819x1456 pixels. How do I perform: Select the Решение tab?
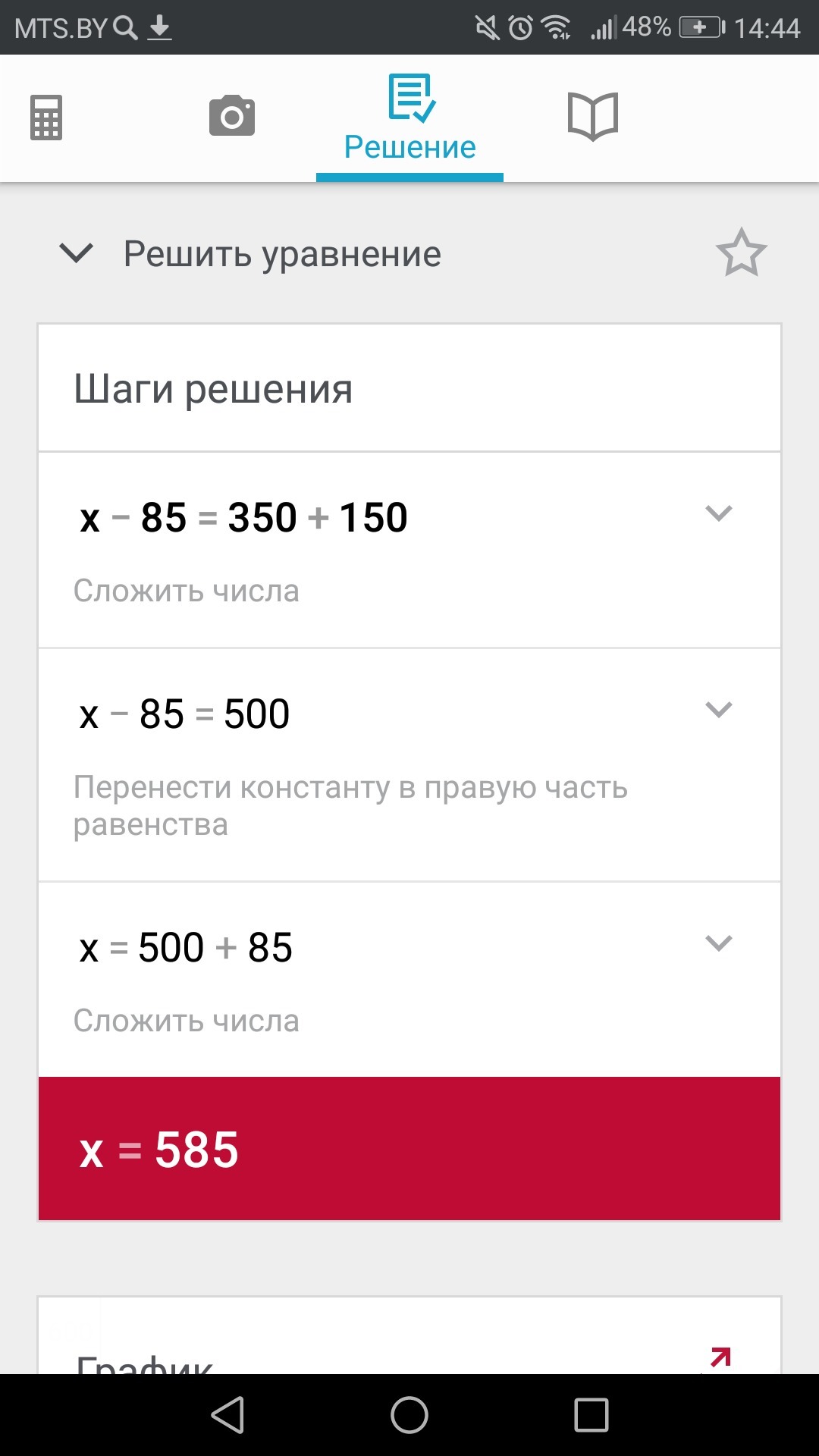click(x=409, y=119)
